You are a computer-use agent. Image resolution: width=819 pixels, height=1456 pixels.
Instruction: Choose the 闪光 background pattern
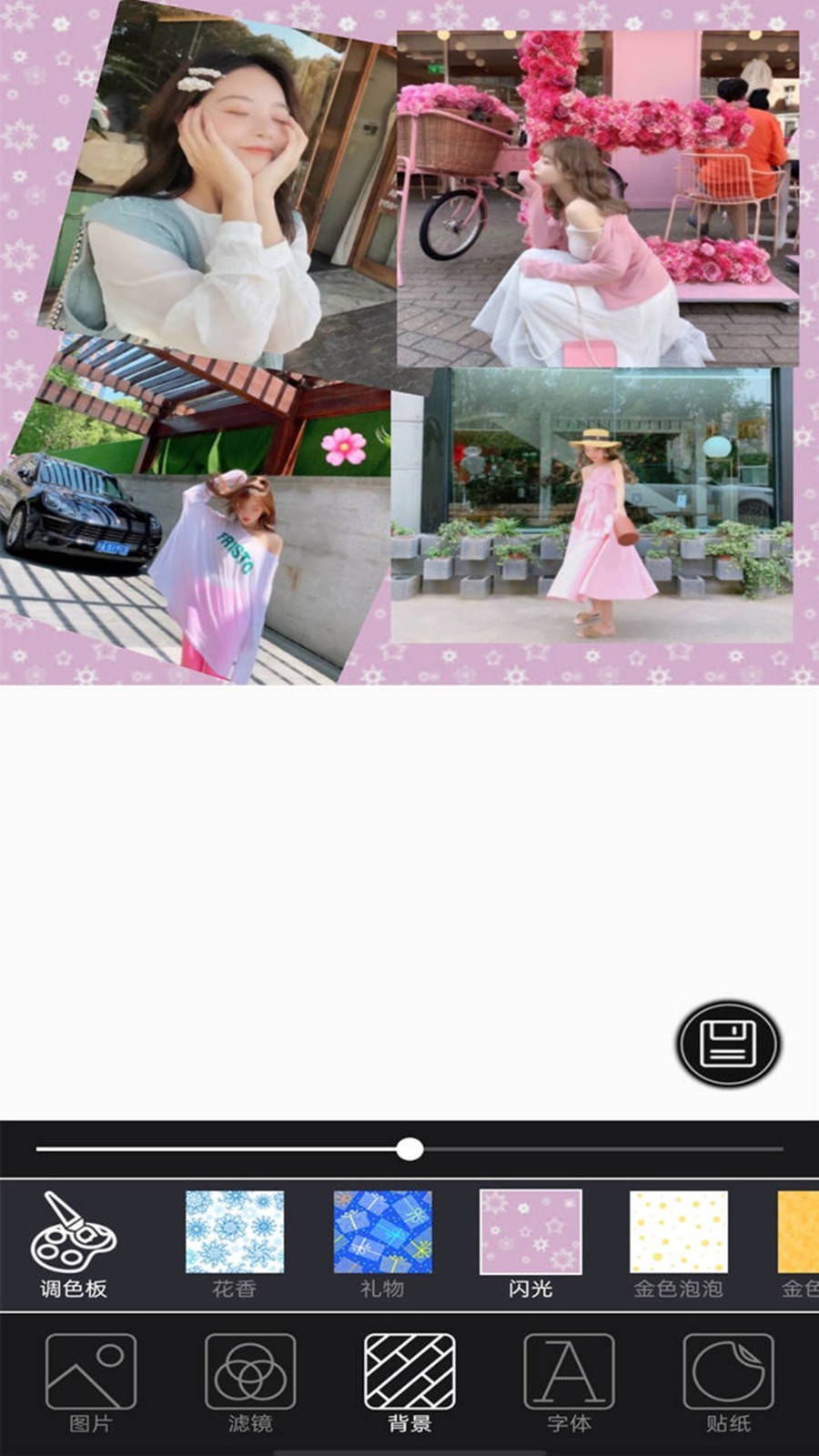coord(531,1244)
